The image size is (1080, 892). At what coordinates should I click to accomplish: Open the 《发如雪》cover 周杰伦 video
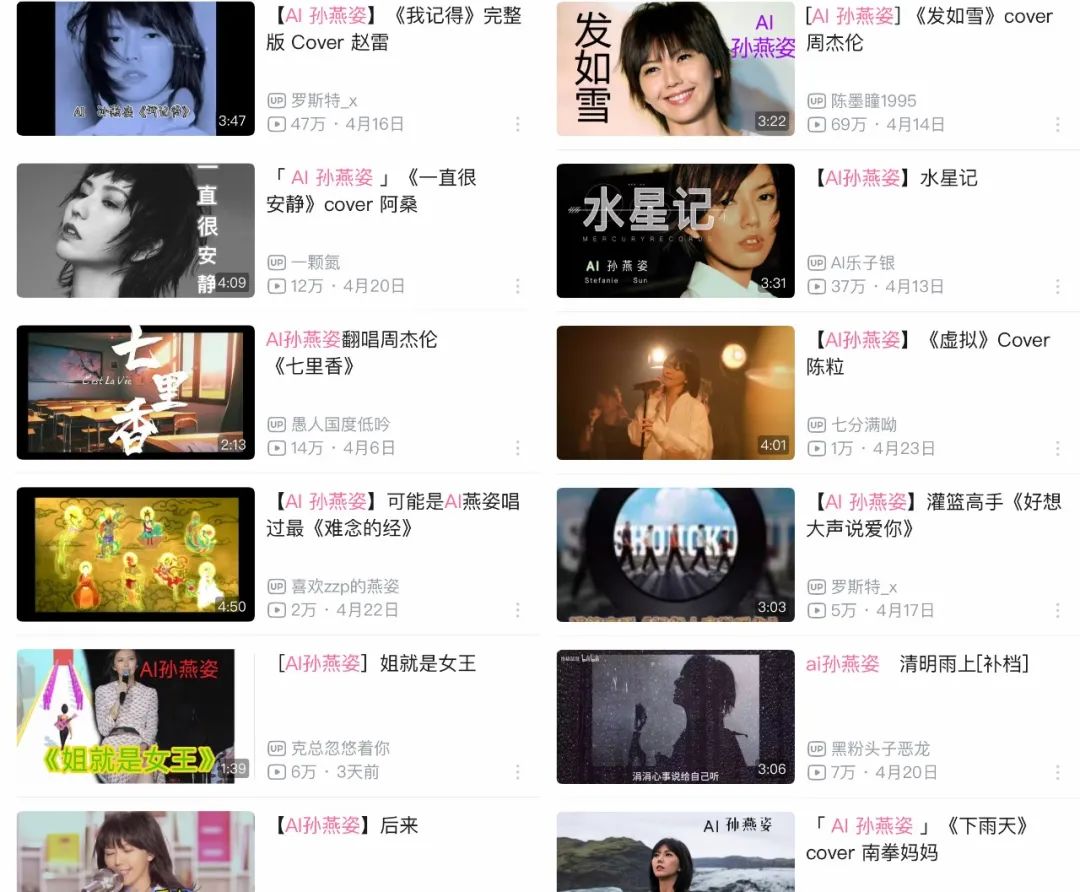click(x=676, y=68)
